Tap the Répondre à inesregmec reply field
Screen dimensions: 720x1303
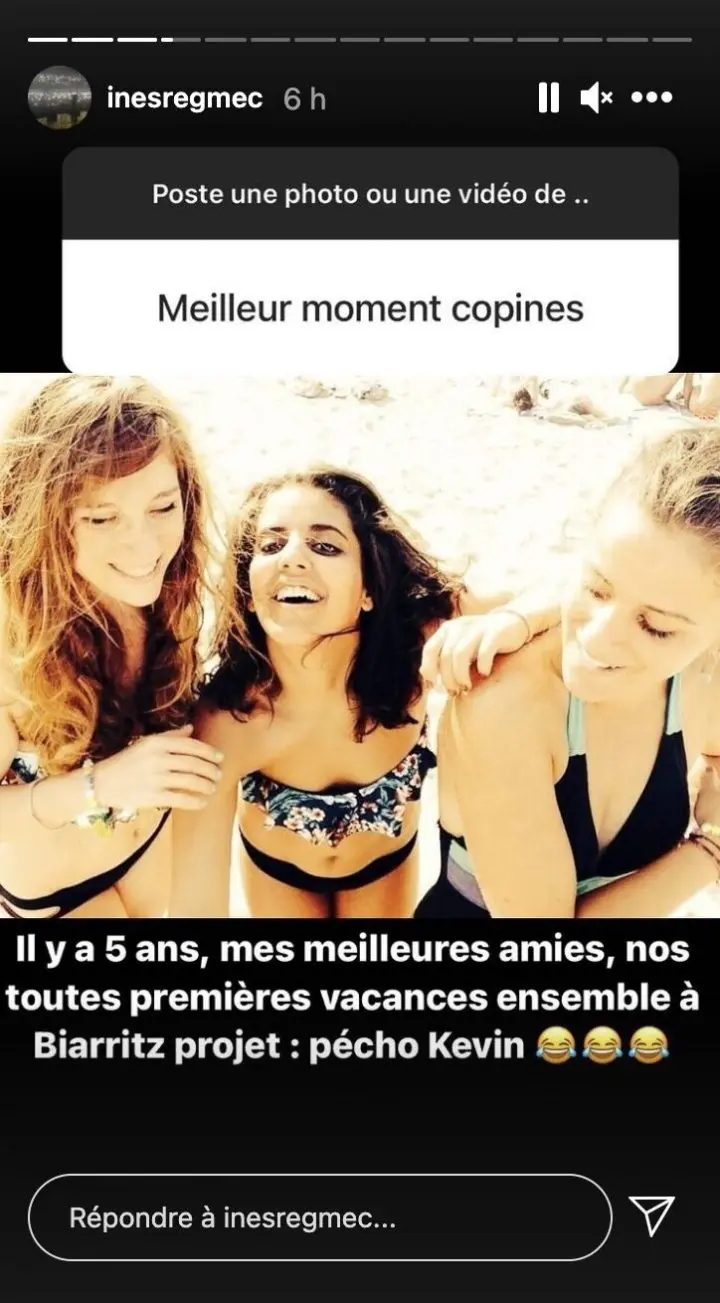[x=319, y=1218]
